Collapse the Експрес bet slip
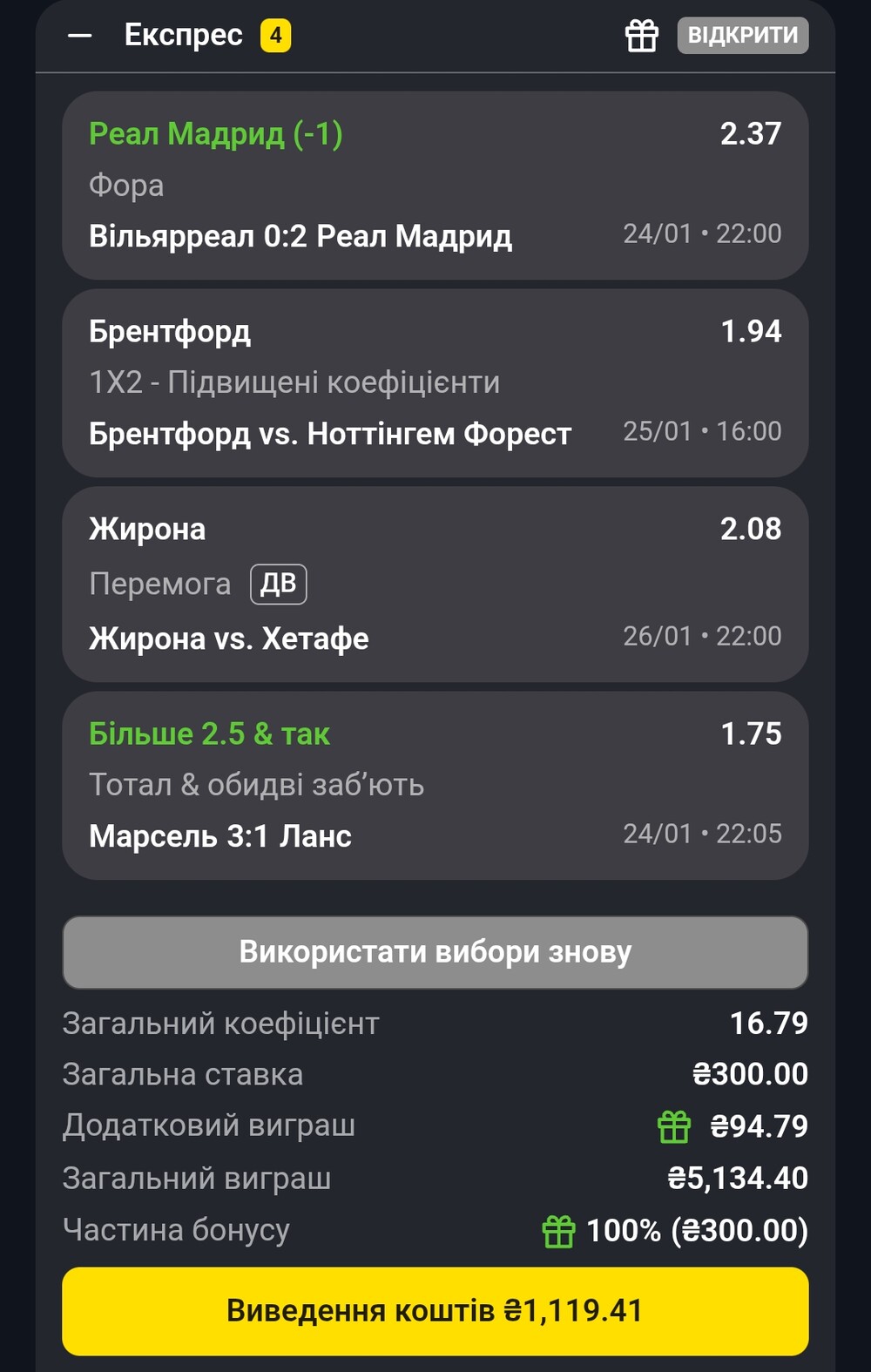Screen dimensions: 871x1372 point(80,36)
